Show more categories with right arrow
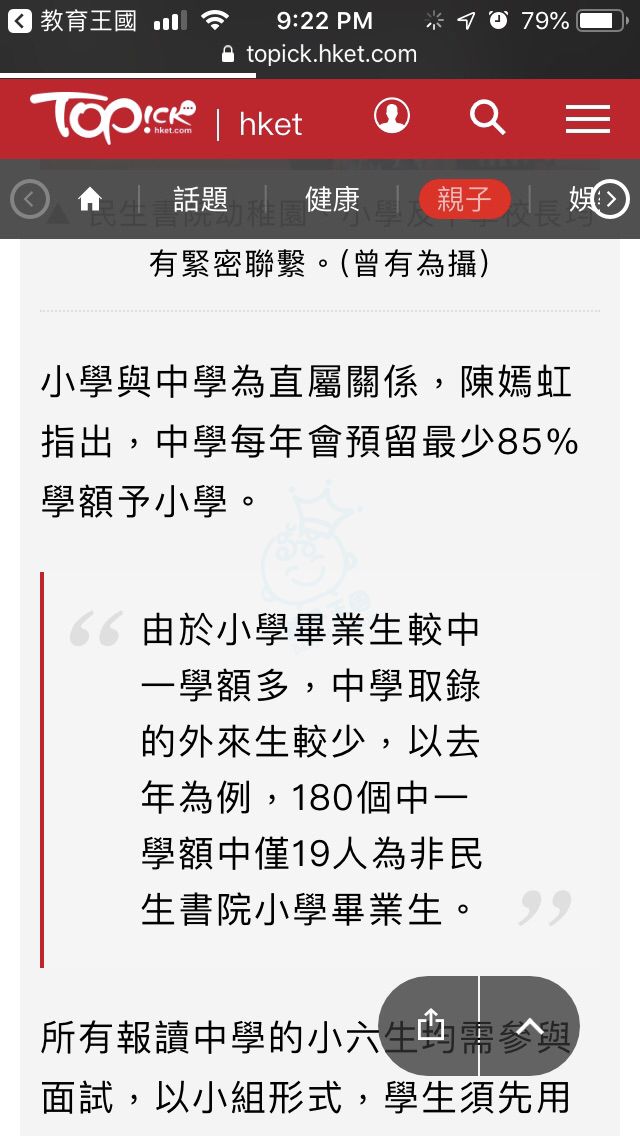Screen dimensions: 640x1136 click(x=610, y=199)
